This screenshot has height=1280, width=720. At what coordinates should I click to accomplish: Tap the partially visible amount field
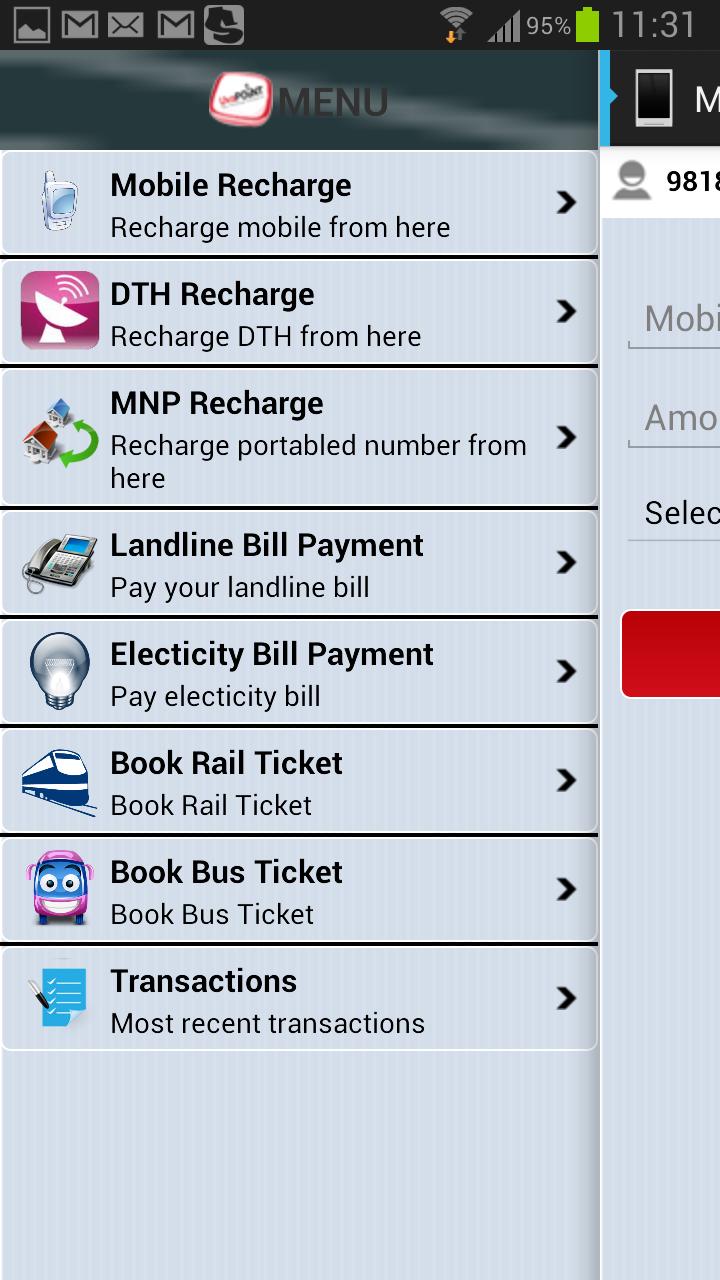point(676,419)
